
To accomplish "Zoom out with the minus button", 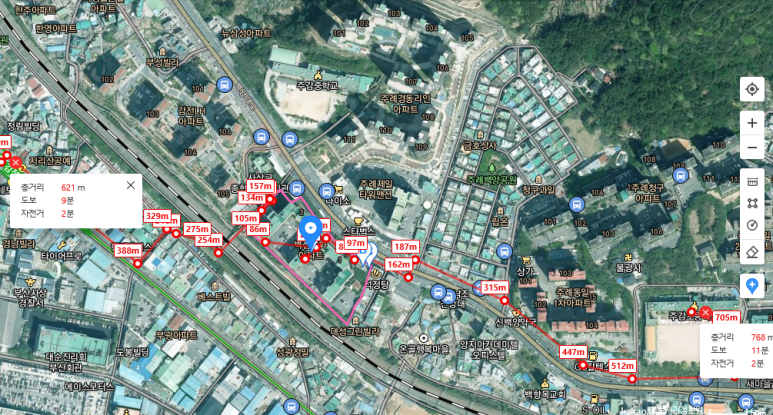I will (752, 148).
